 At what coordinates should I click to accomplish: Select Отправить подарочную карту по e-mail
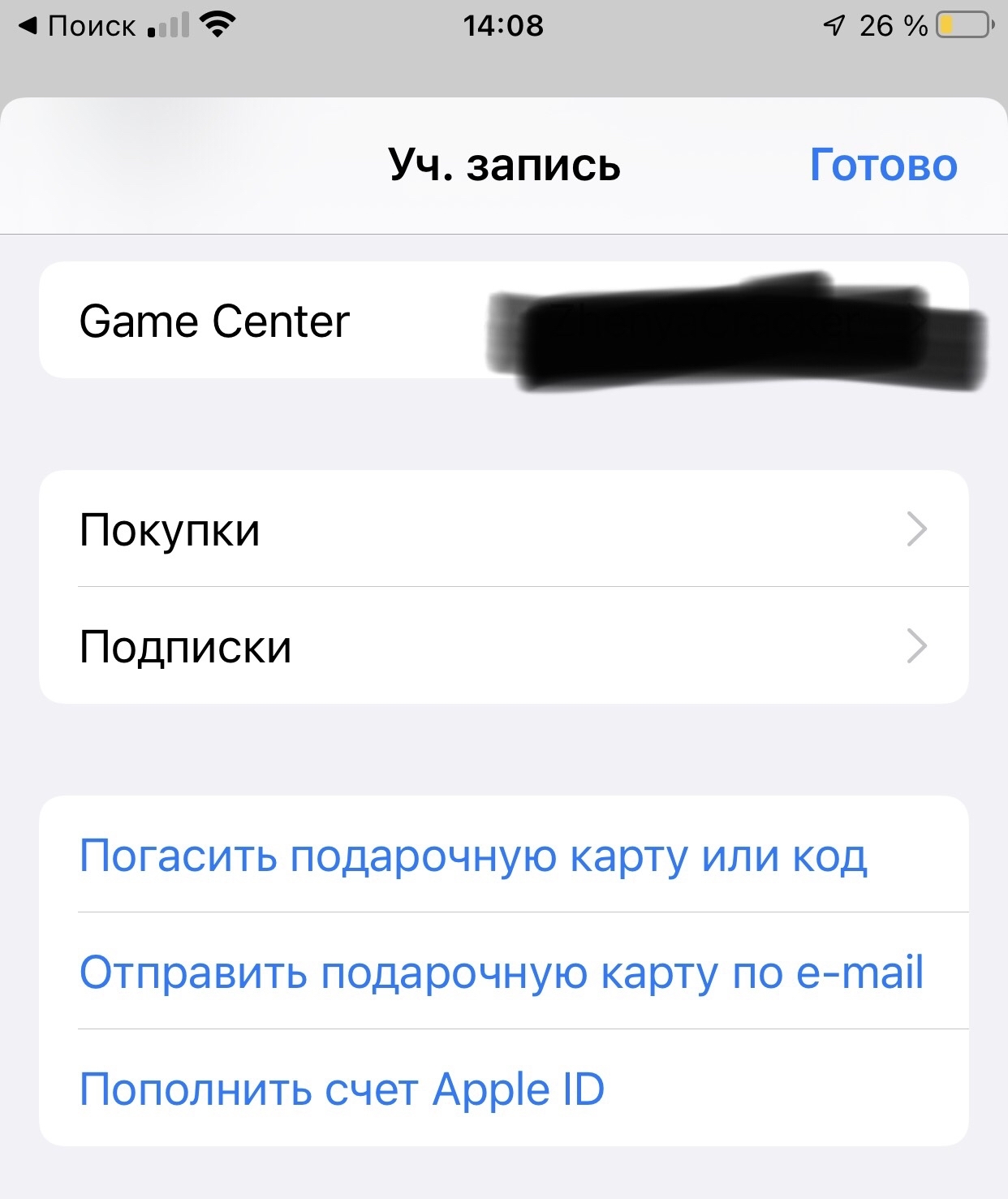click(501, 972)
